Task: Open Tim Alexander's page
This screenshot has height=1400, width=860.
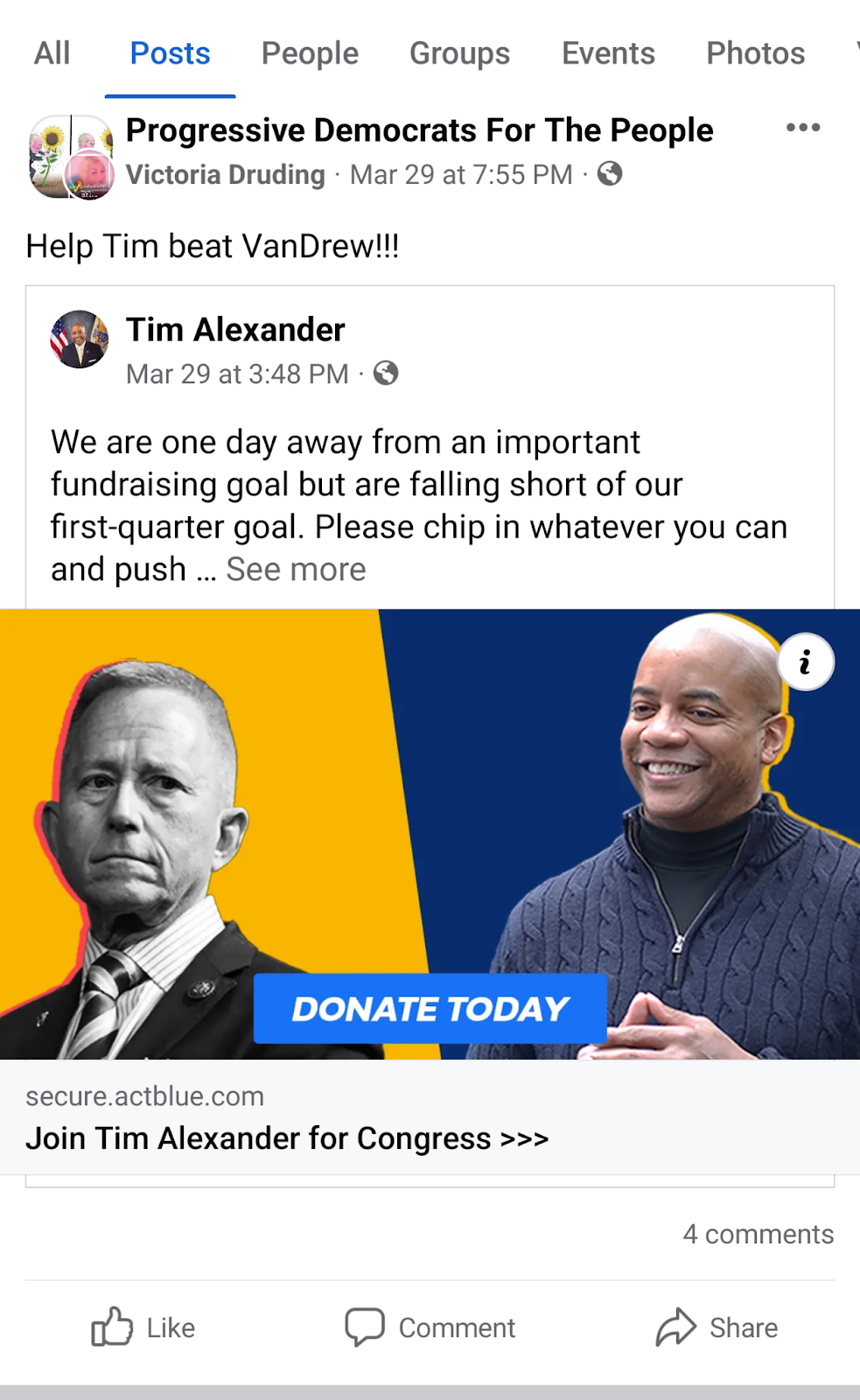Action: coord(235,330)
